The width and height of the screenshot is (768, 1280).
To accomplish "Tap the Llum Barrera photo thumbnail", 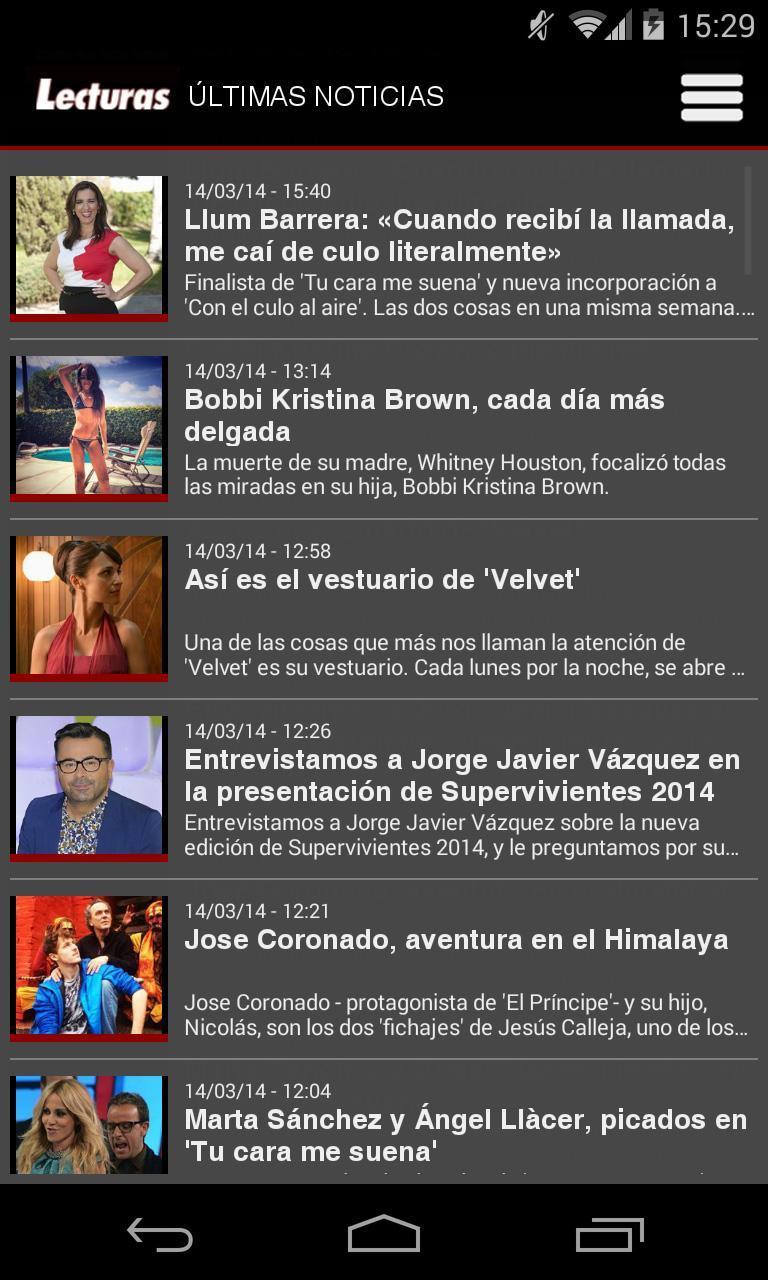I will 89,245.
